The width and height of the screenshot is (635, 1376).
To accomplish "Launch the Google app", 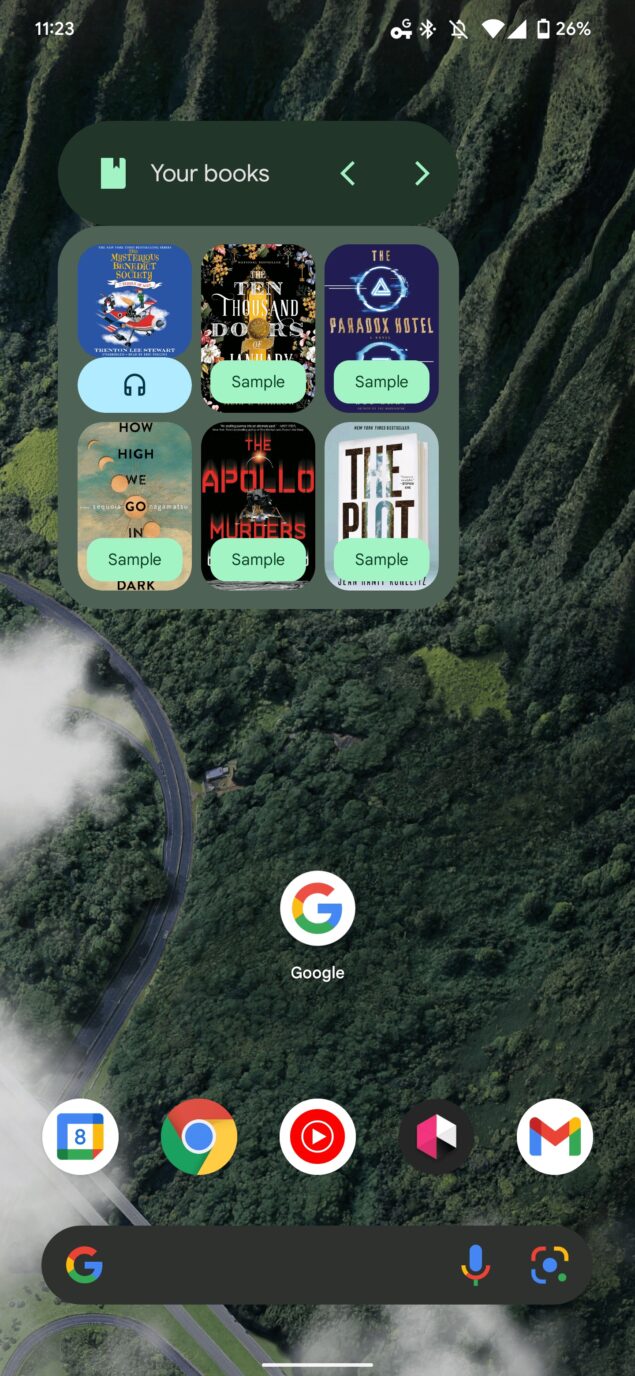I will click(317, 909).
